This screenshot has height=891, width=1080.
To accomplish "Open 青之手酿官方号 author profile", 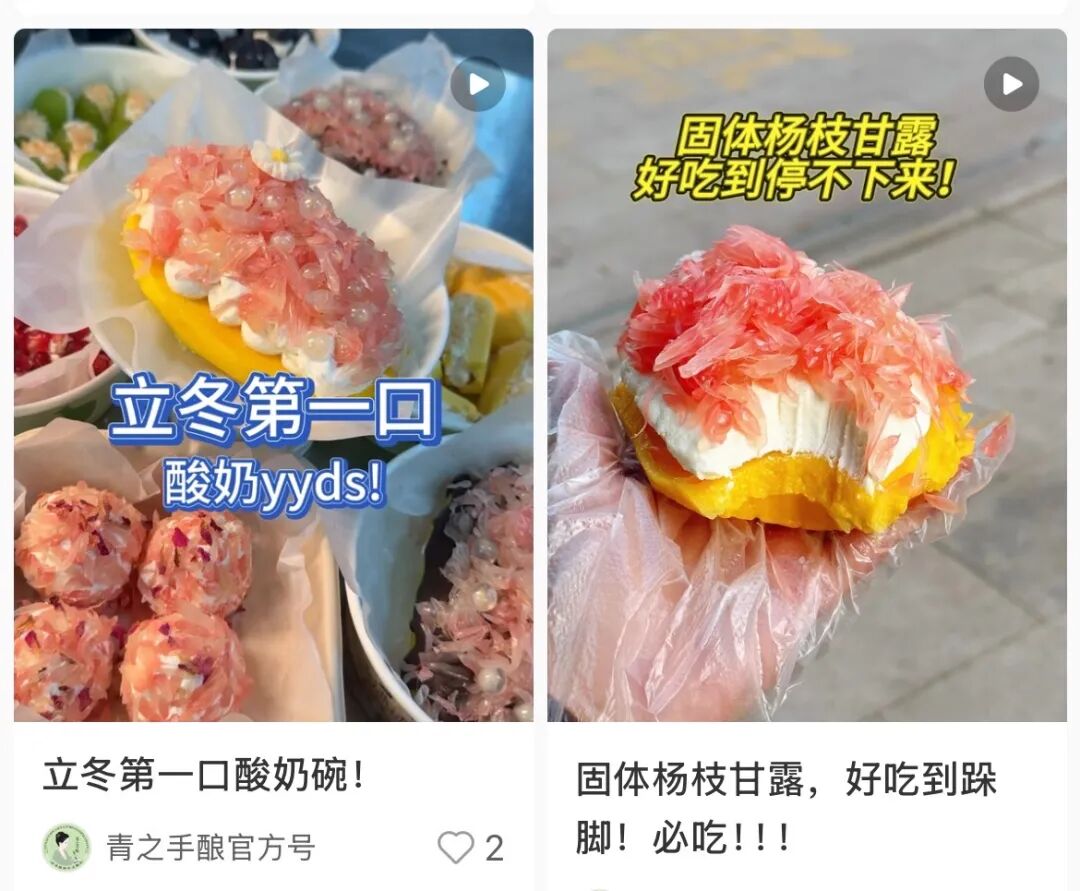I will tap(210, 848).
